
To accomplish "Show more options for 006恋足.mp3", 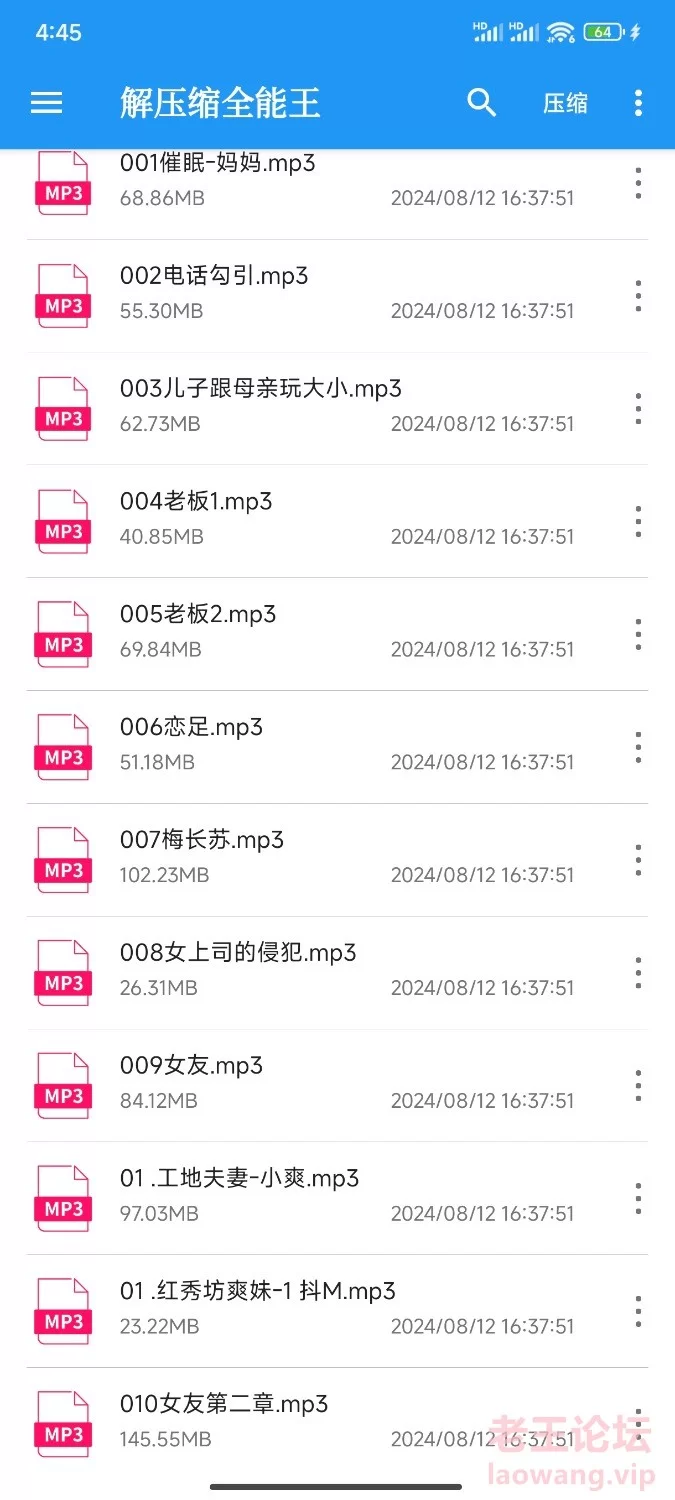I will (x=638, y=747).
